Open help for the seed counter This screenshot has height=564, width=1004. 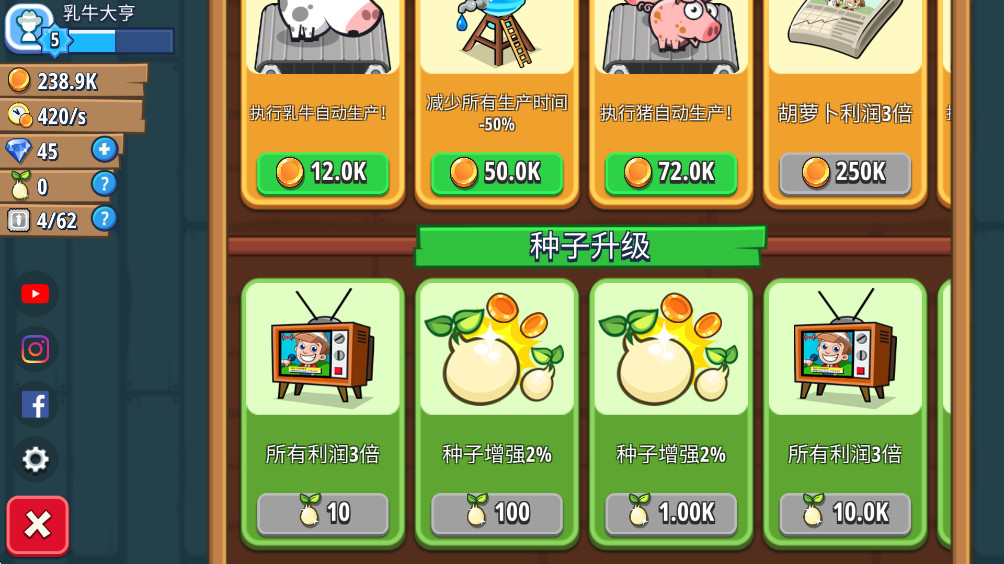tap(104, 184)
